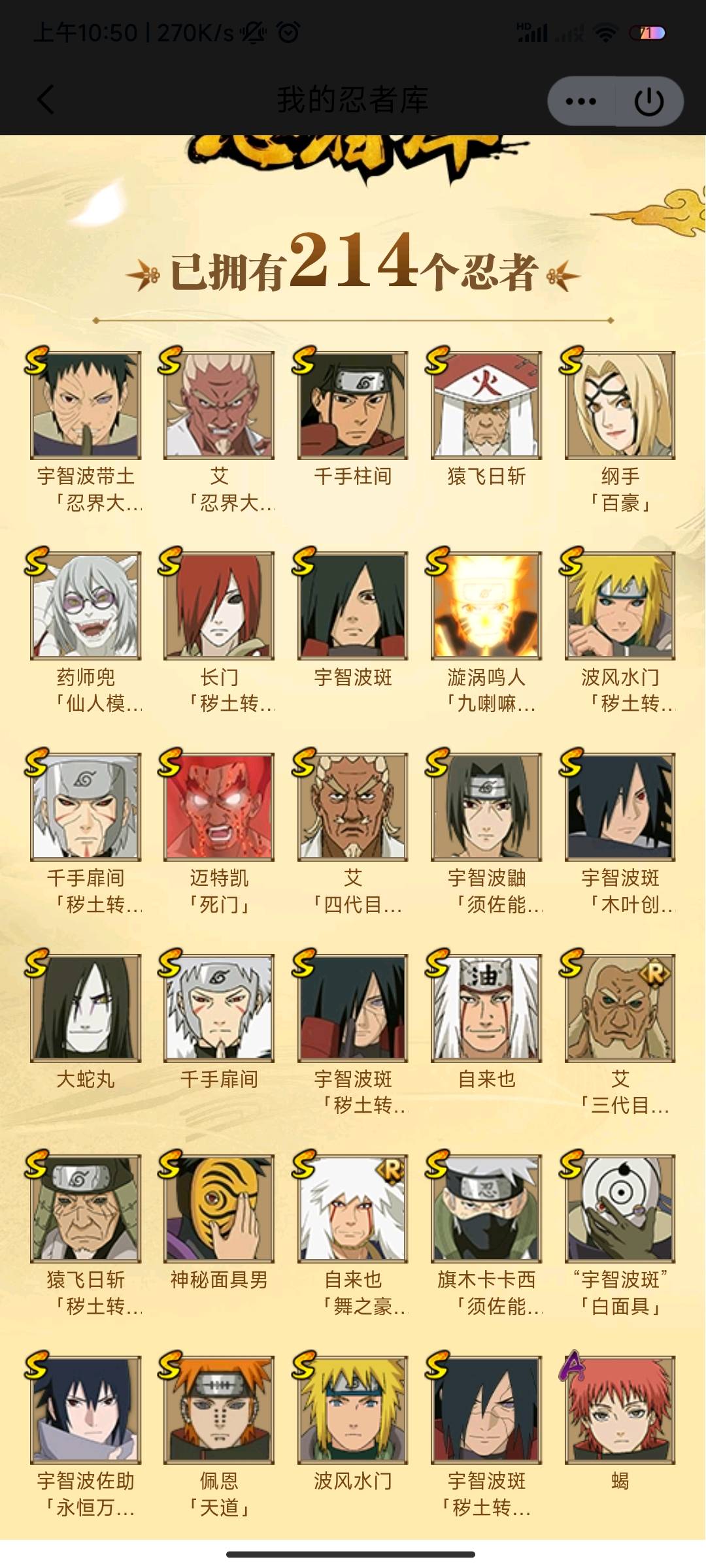
Task: Open 宇智波佐助 ninja card
Action: 86,1409
